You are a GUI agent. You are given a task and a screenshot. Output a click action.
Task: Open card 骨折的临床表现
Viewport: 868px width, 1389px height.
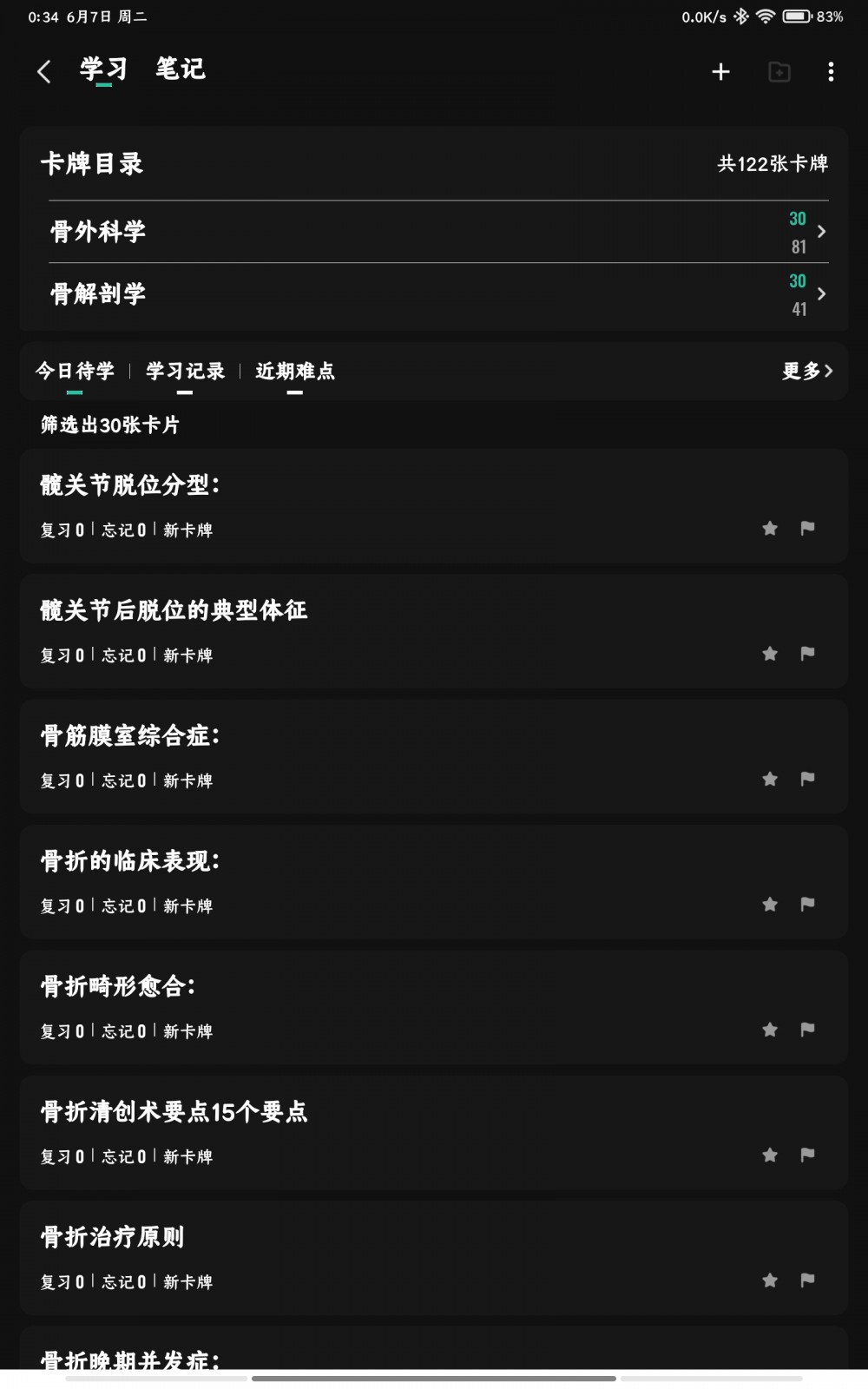point(433,882)
